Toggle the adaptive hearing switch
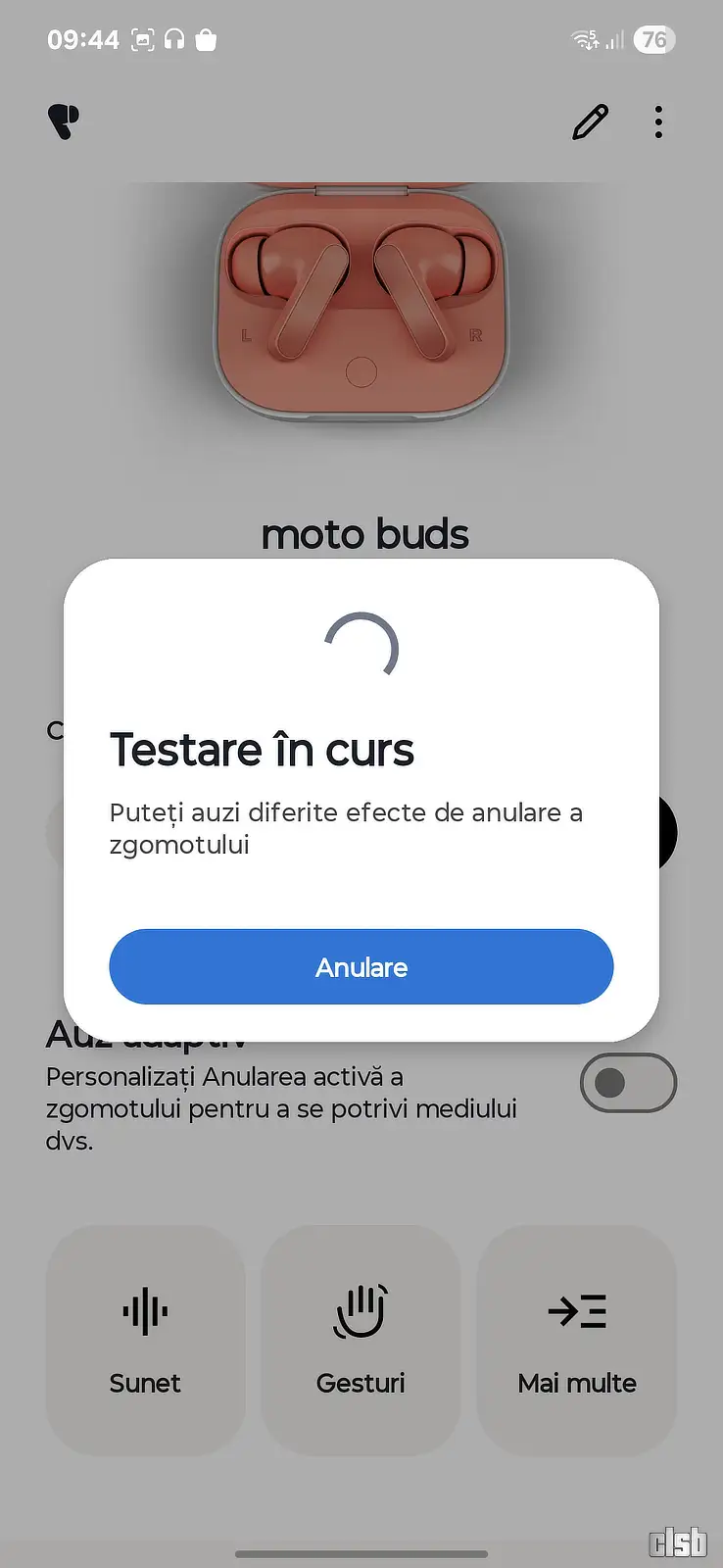 click(628, 1083)
